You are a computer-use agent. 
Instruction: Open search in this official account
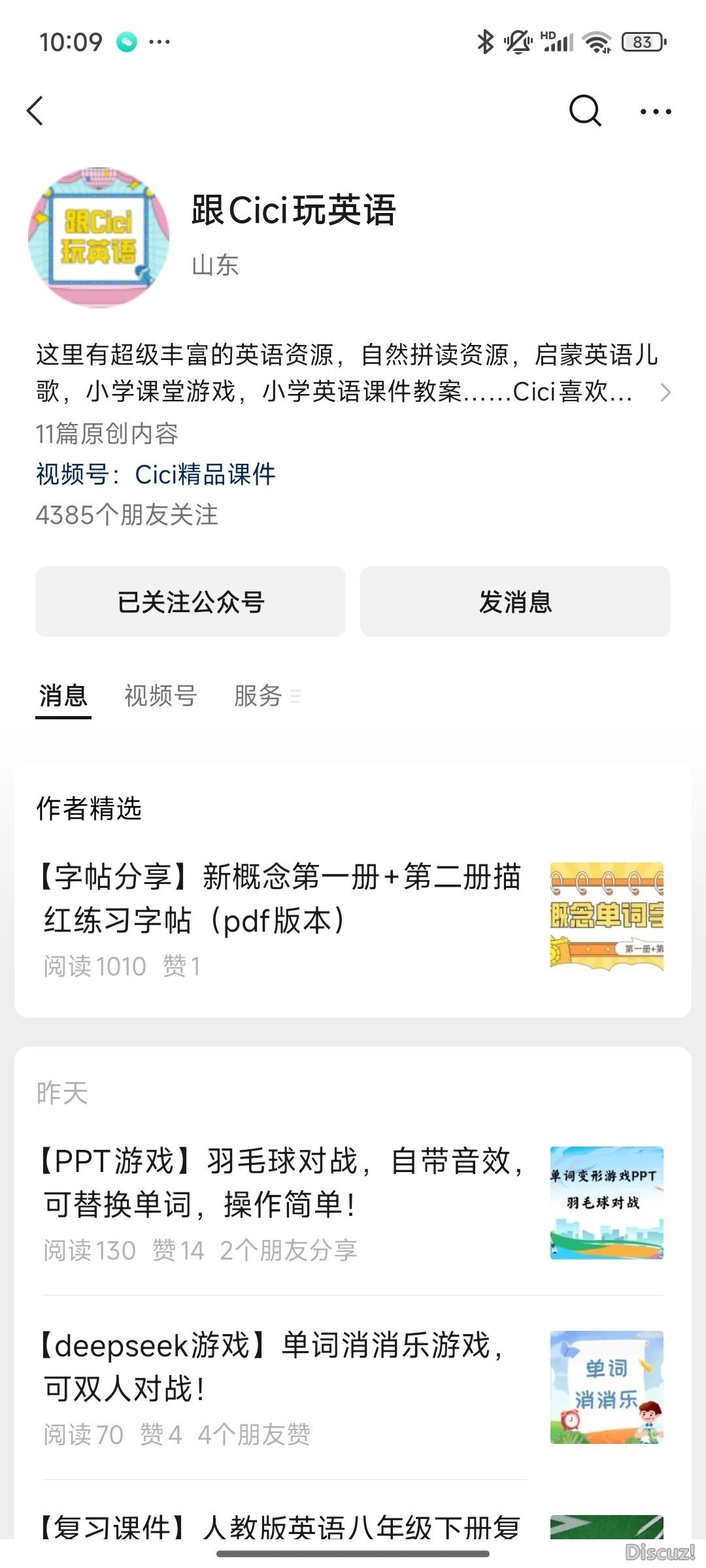(x=584, y=111)
